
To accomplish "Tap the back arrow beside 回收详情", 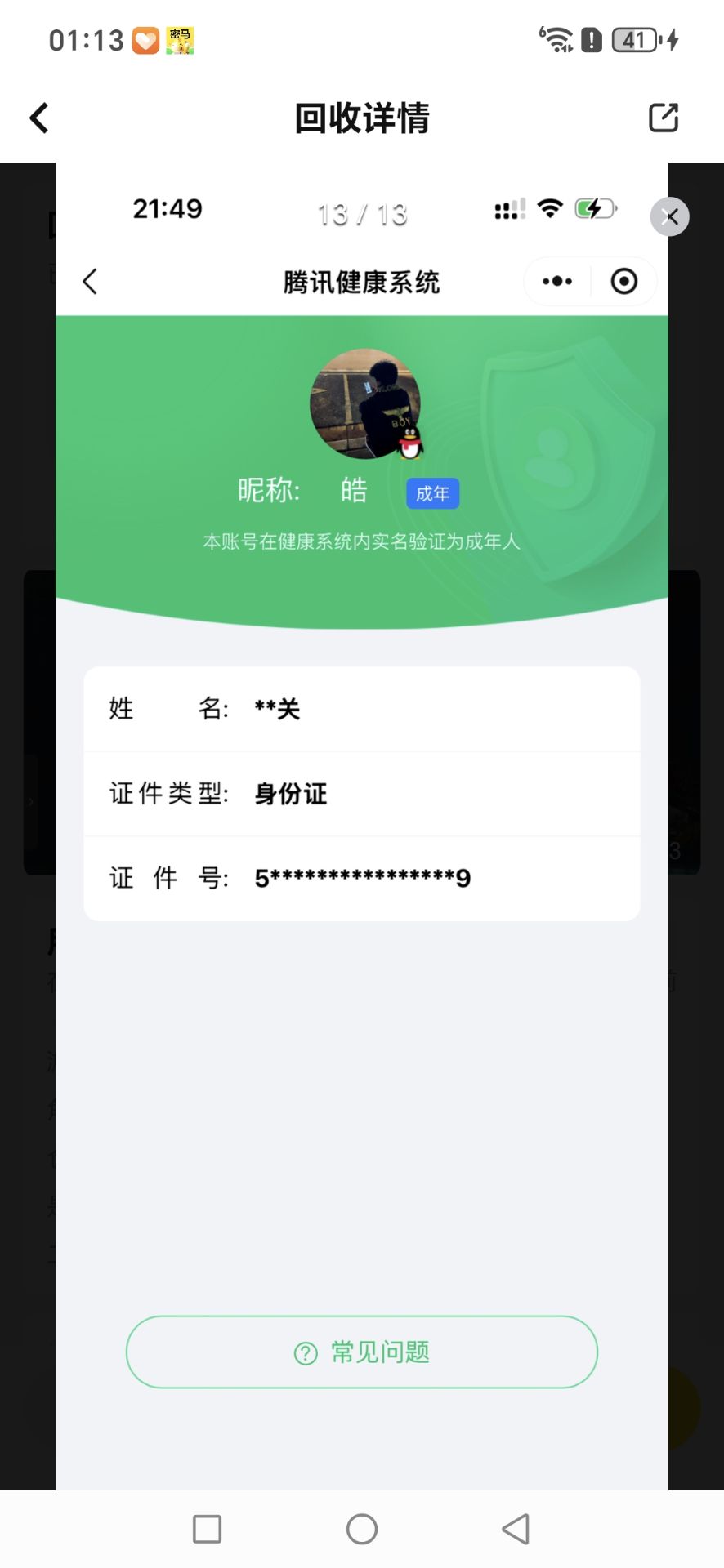I will 38,118.
